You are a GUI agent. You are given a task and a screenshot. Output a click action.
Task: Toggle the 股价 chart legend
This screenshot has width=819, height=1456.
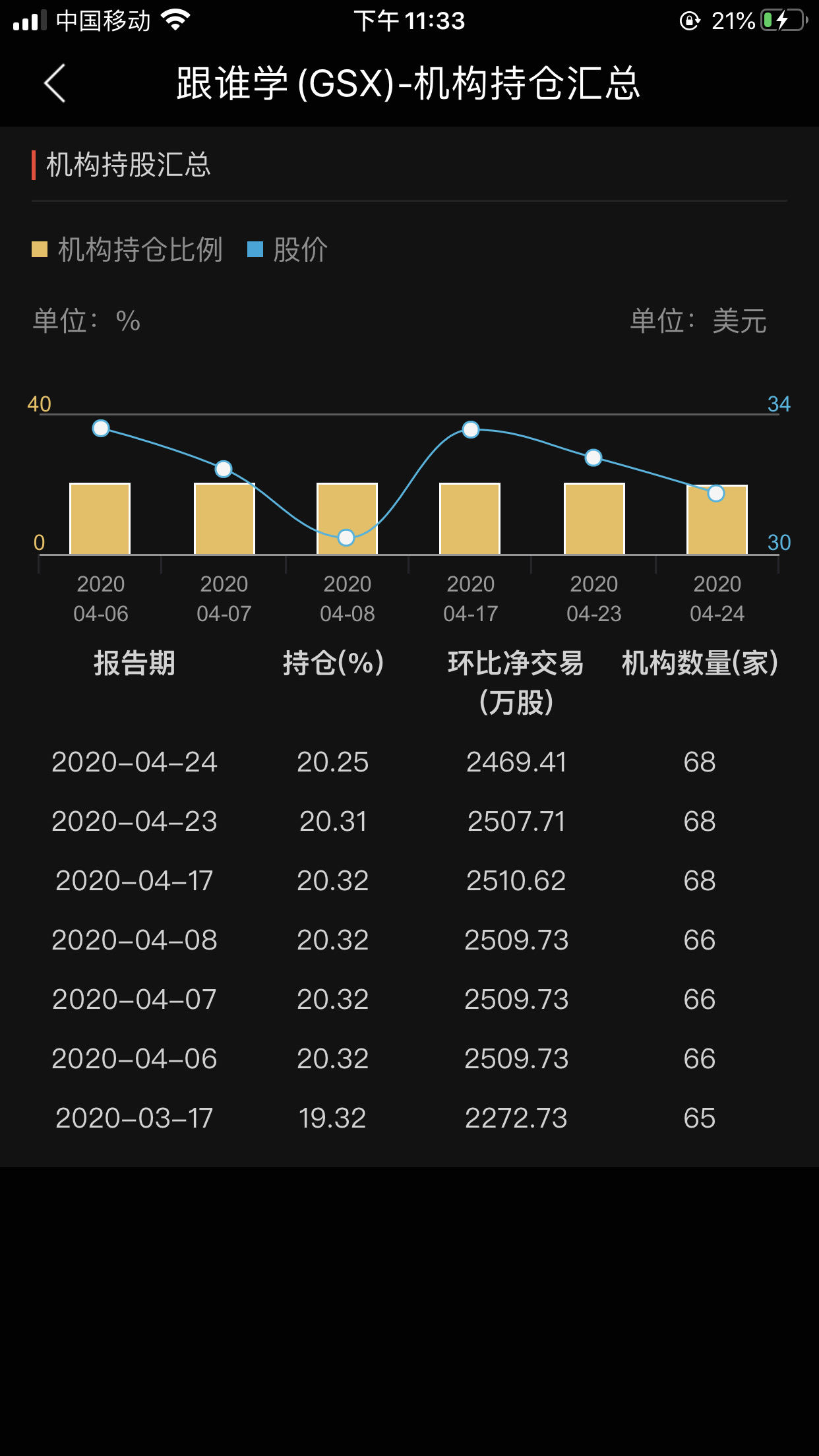[x=288, y=250]
